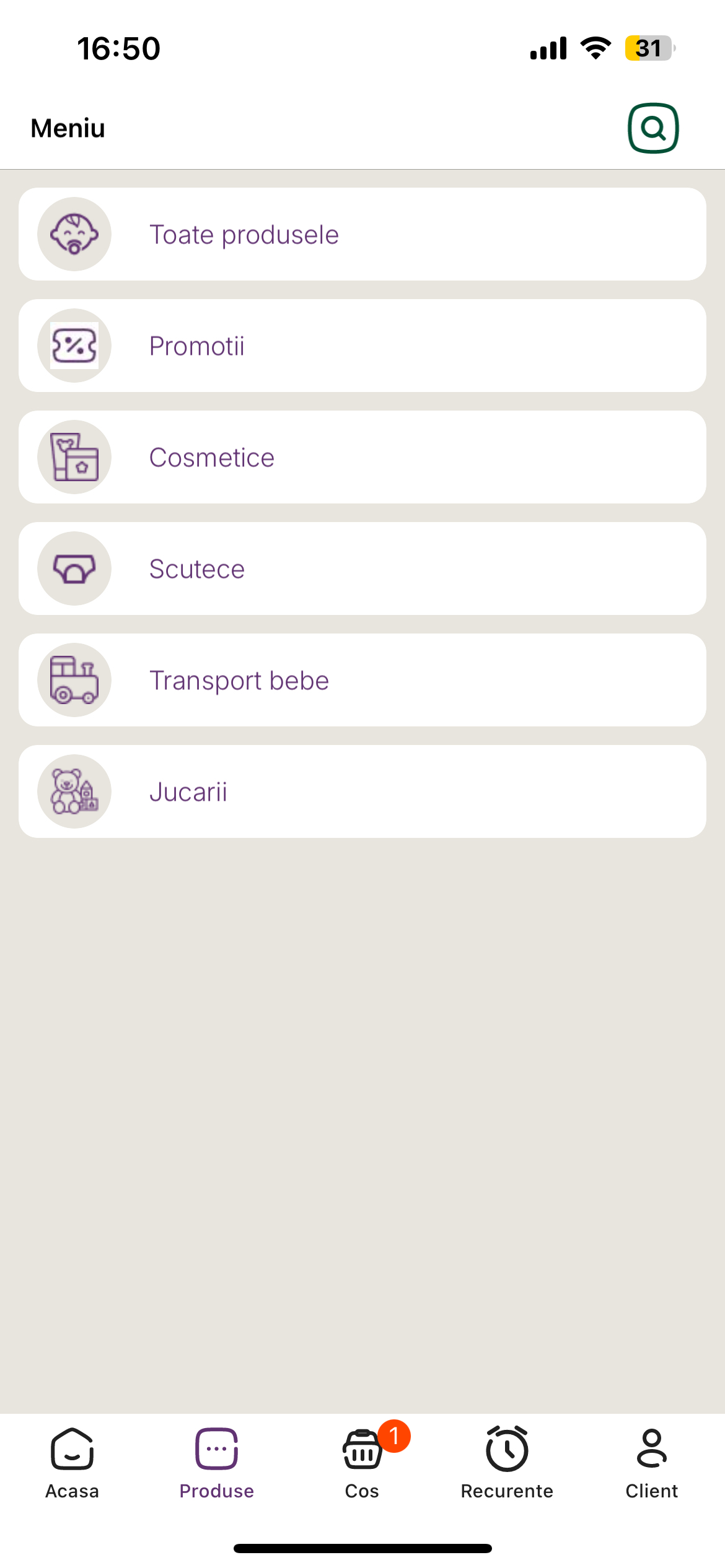Viewport: 725px width, 1568px height.
Task: Open the Cos shopping cart tab
Action: pos(362,1464)
